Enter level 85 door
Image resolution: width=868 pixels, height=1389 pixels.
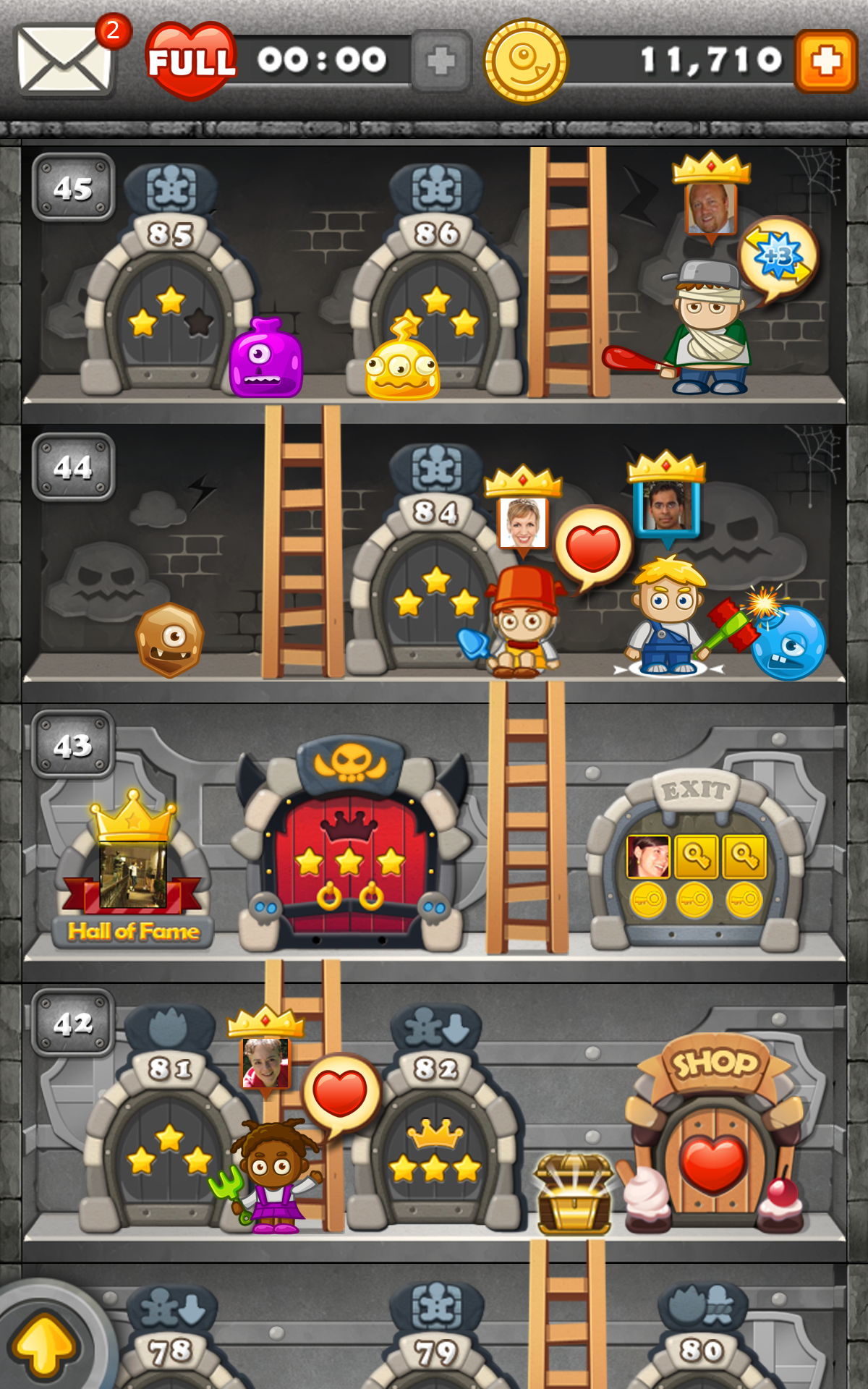[x=171, y=318]
